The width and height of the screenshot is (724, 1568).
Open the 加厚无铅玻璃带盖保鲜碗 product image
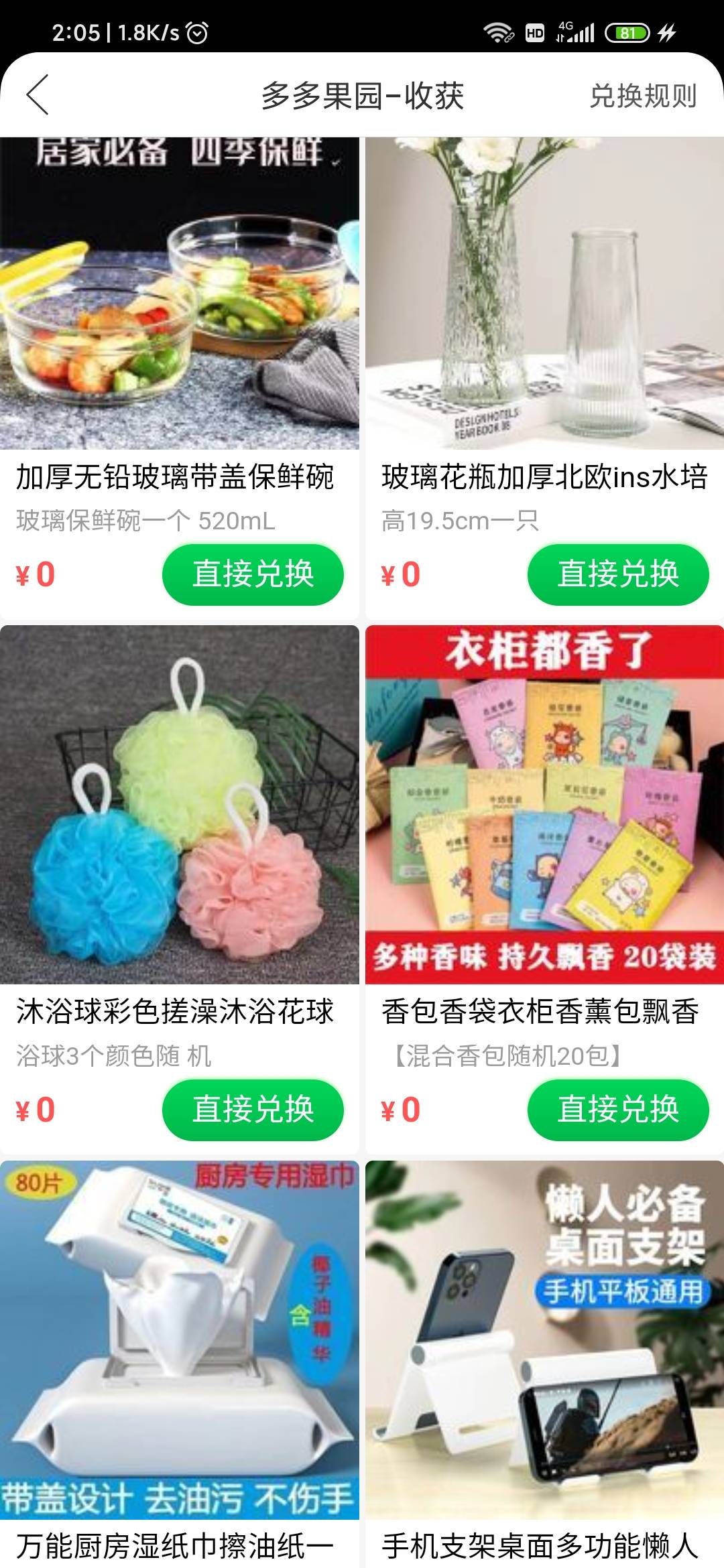180,293
